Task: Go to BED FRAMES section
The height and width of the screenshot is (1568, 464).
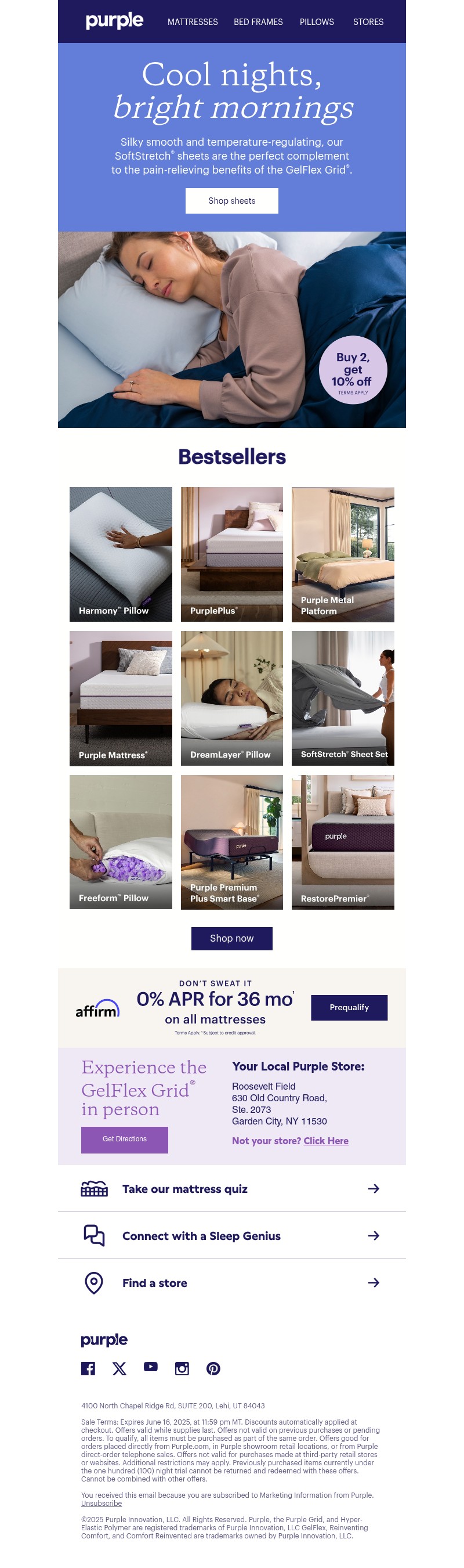Action: [x=258, y=22]
